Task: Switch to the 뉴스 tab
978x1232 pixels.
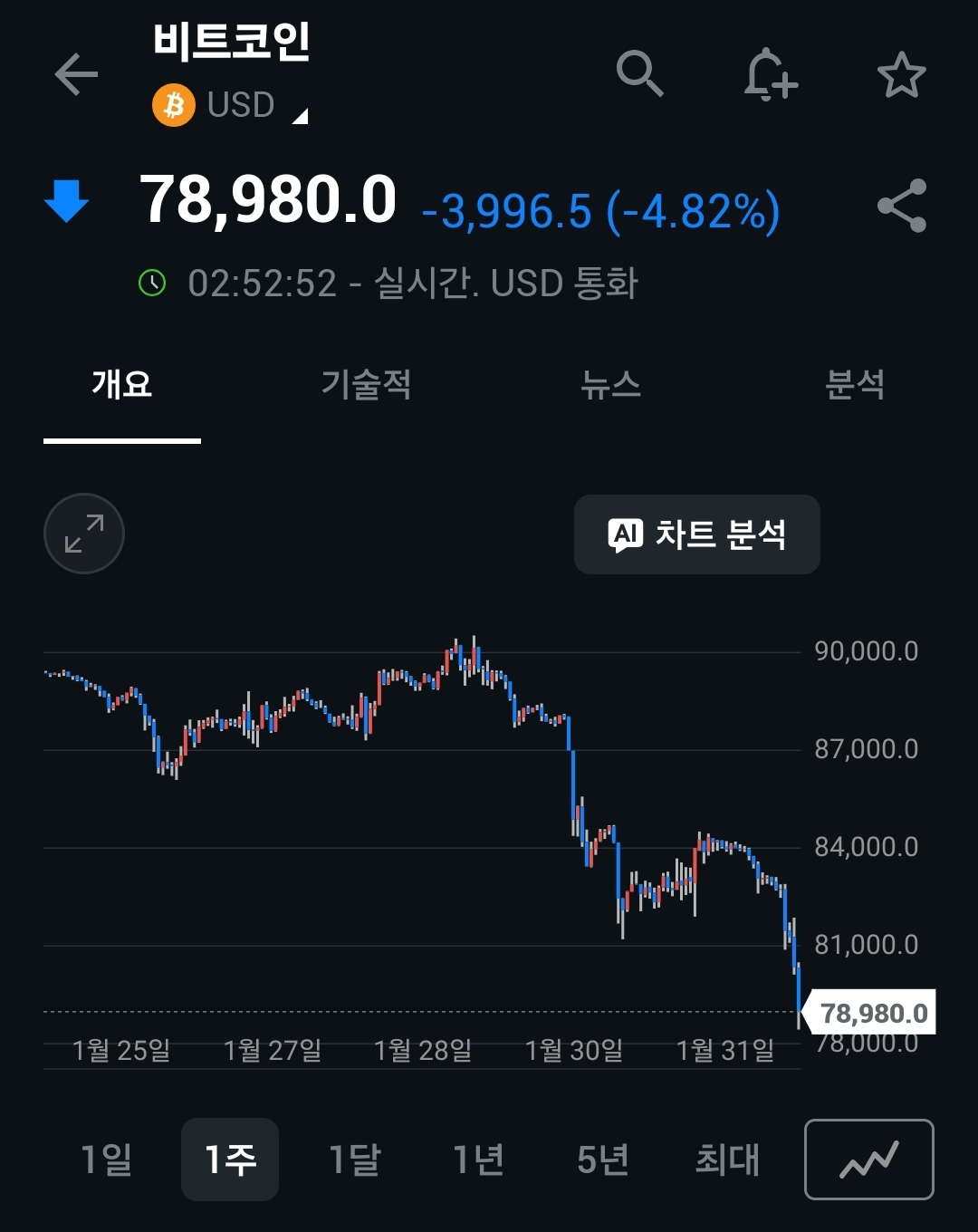Action: [611, 385]
